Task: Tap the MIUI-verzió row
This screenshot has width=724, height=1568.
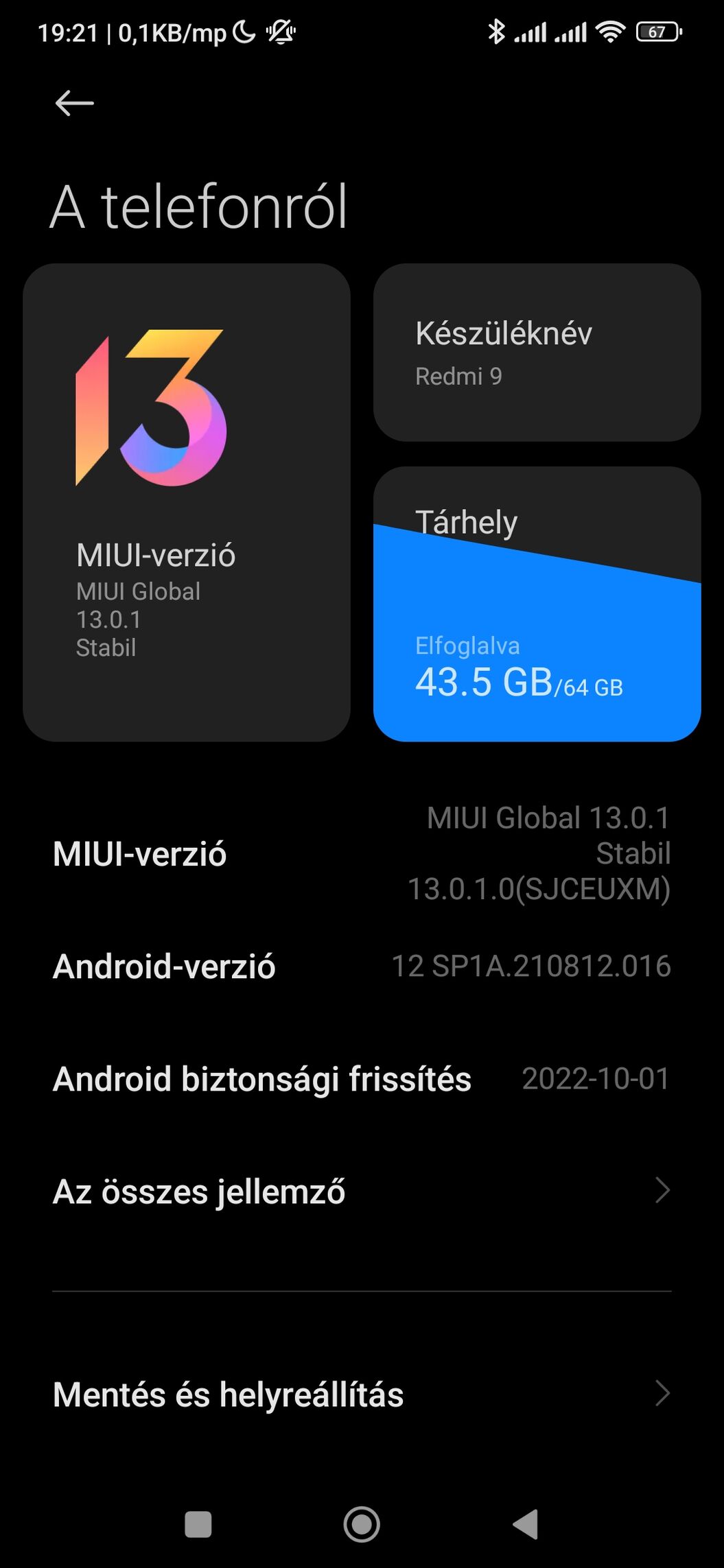Action: 362,853
